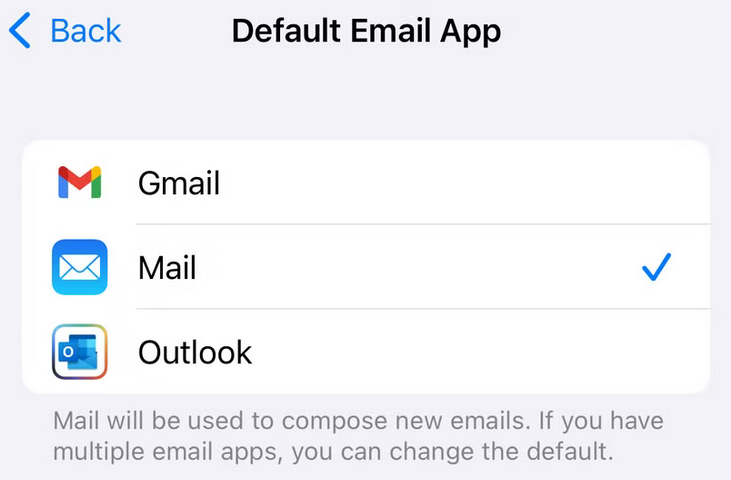Go back to the previous settings page
Screen dimensions: 731x480
coord(66,31)
